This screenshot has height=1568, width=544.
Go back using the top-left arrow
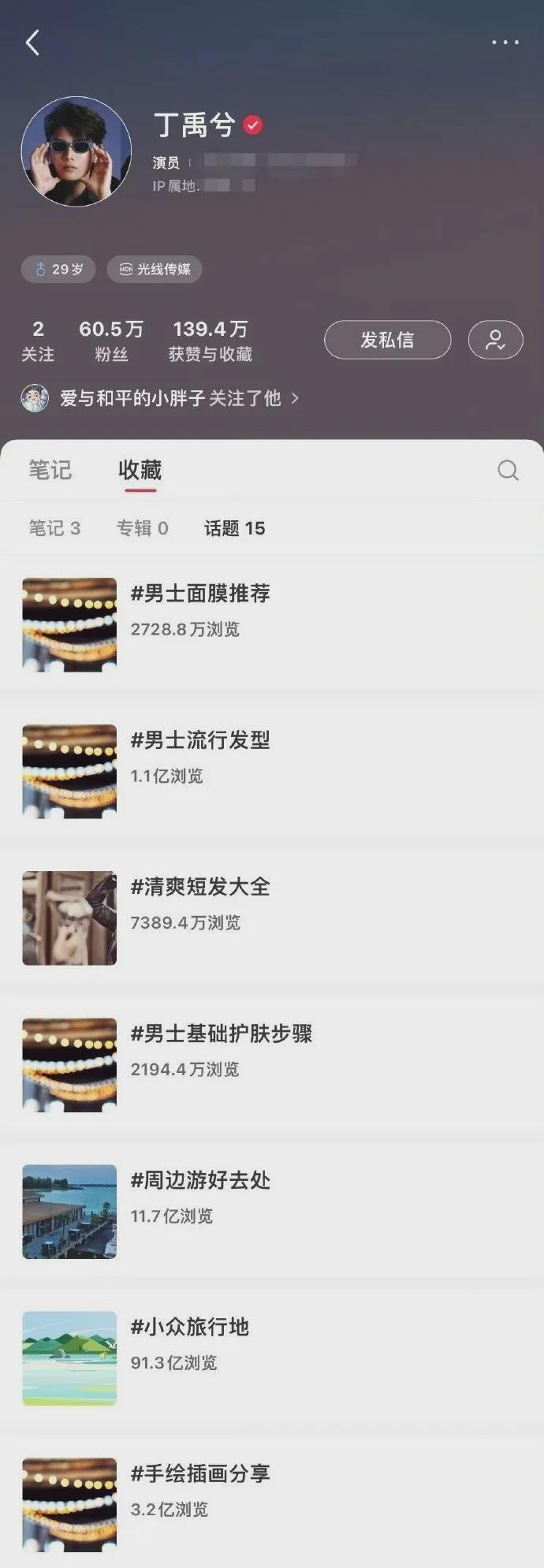pyautogui.click(x=32, y=43)
